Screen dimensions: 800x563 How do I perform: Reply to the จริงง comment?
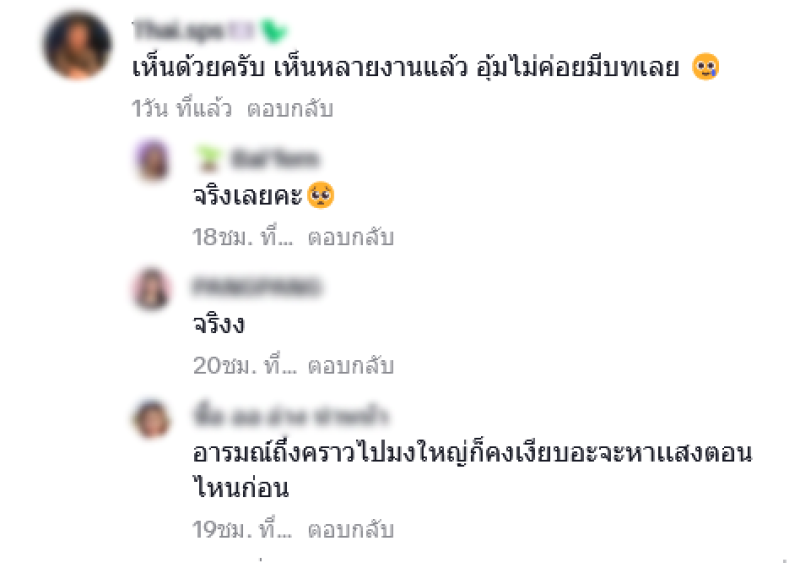pyautogui.click(x=350, y=366)
